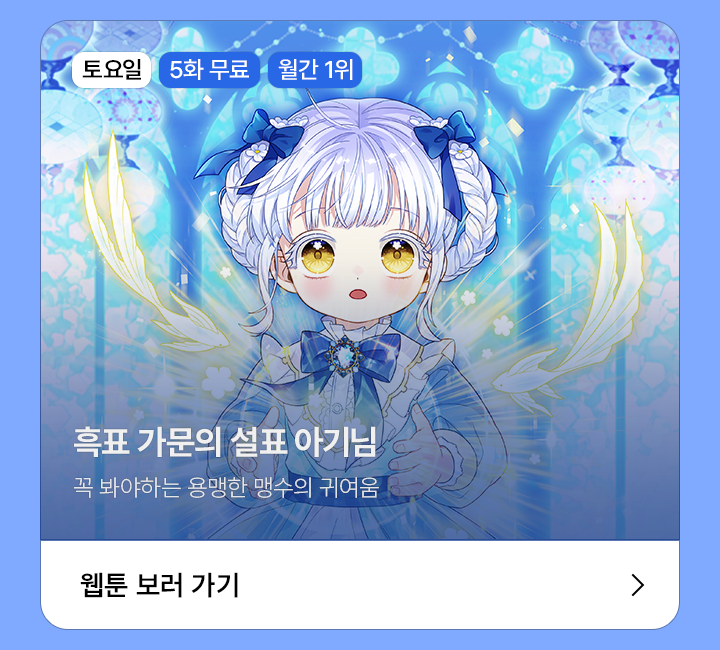Tap the 웹툰 보러 가기 row
Screen dimensions: 720x650
(360, 585)
